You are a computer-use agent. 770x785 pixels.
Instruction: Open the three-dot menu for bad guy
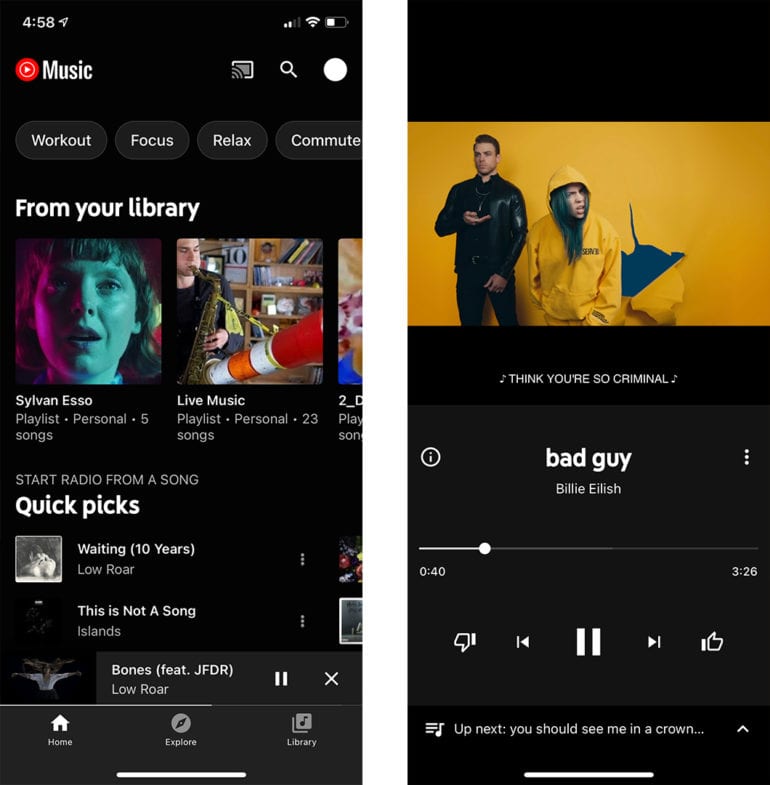(745, 456)
